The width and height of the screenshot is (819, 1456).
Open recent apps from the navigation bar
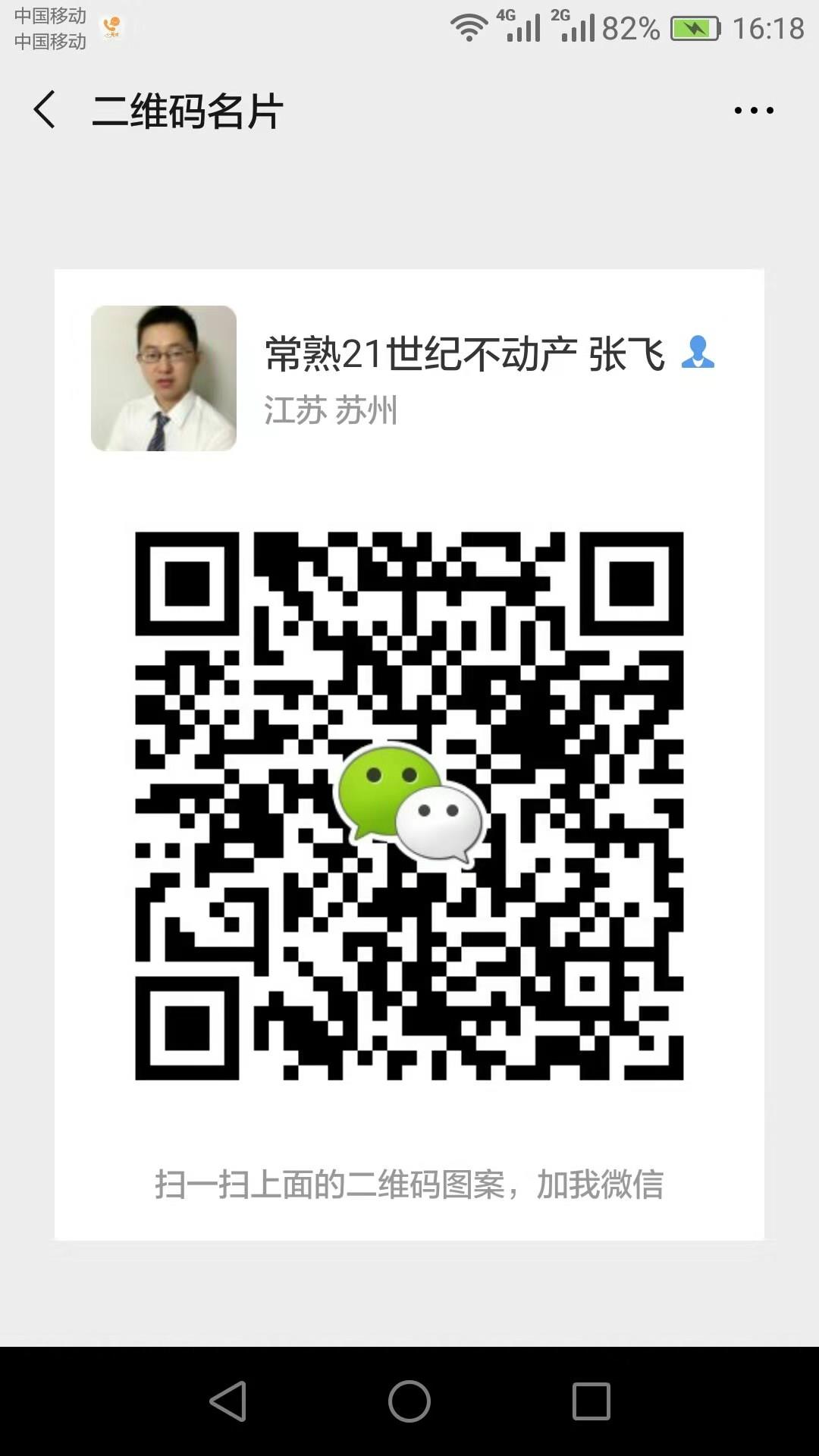pyautogui.click(x=591, y=1401)
